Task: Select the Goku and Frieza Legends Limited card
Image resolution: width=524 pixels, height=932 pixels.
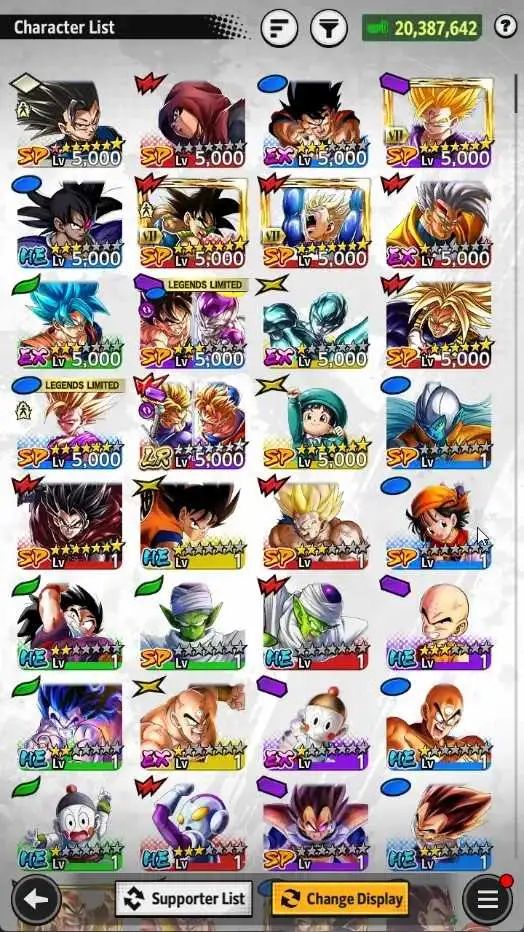Action: pos(192,323)
